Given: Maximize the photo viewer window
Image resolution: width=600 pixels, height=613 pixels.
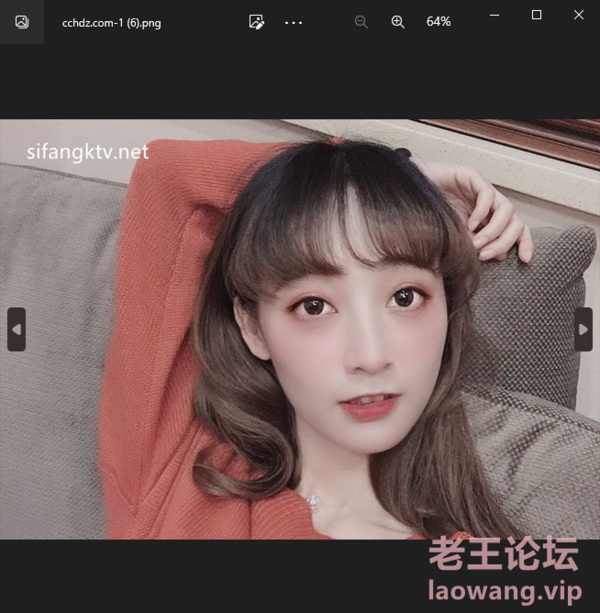Looking at the screenshot, I should pos(536,15).
